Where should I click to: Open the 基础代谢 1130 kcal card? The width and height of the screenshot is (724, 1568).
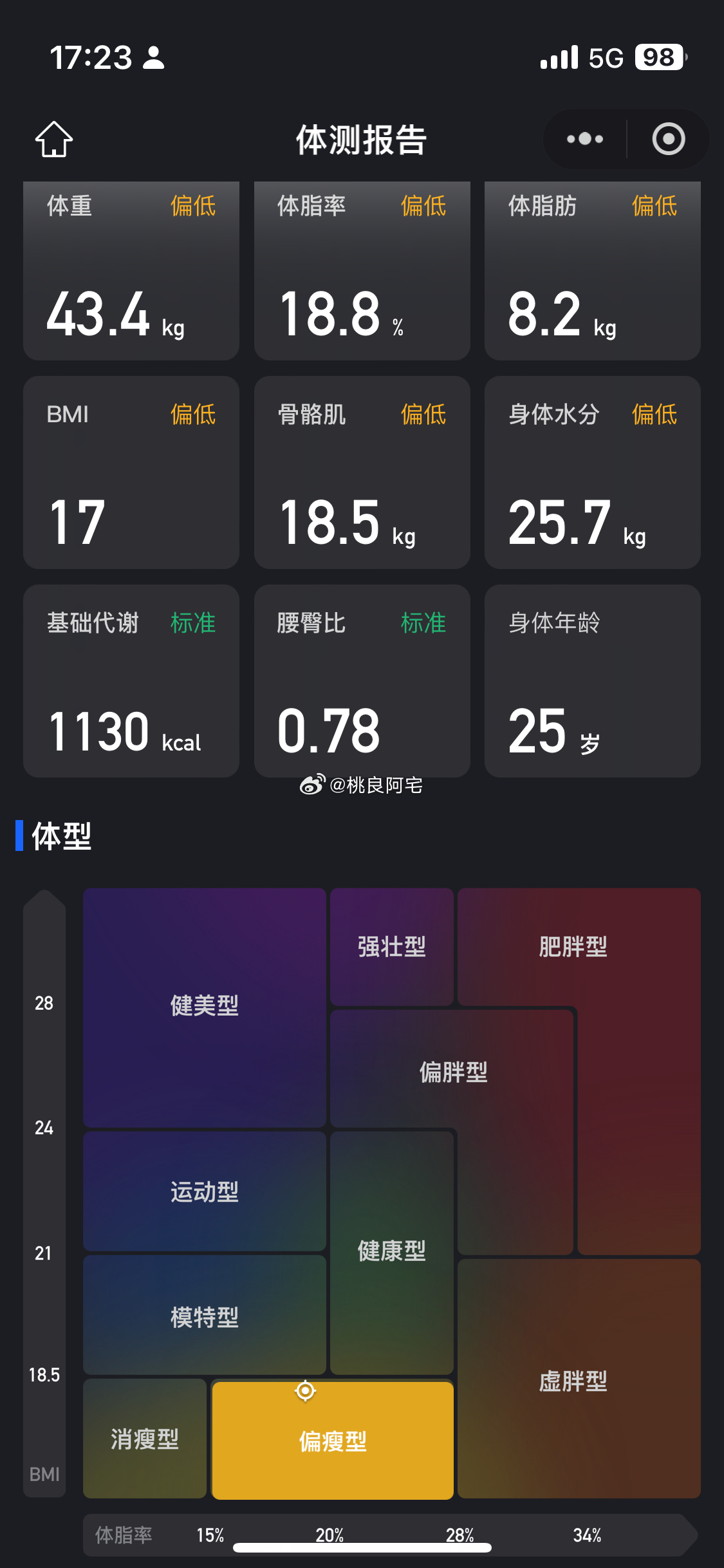(131, 681)
